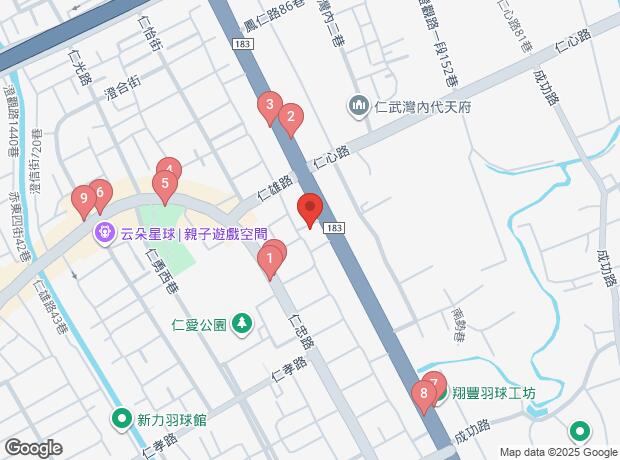
Task: Open the 云朵星球 親子遊戲空間 place pin
Action: pyautogui.click(x=104, y=234)
